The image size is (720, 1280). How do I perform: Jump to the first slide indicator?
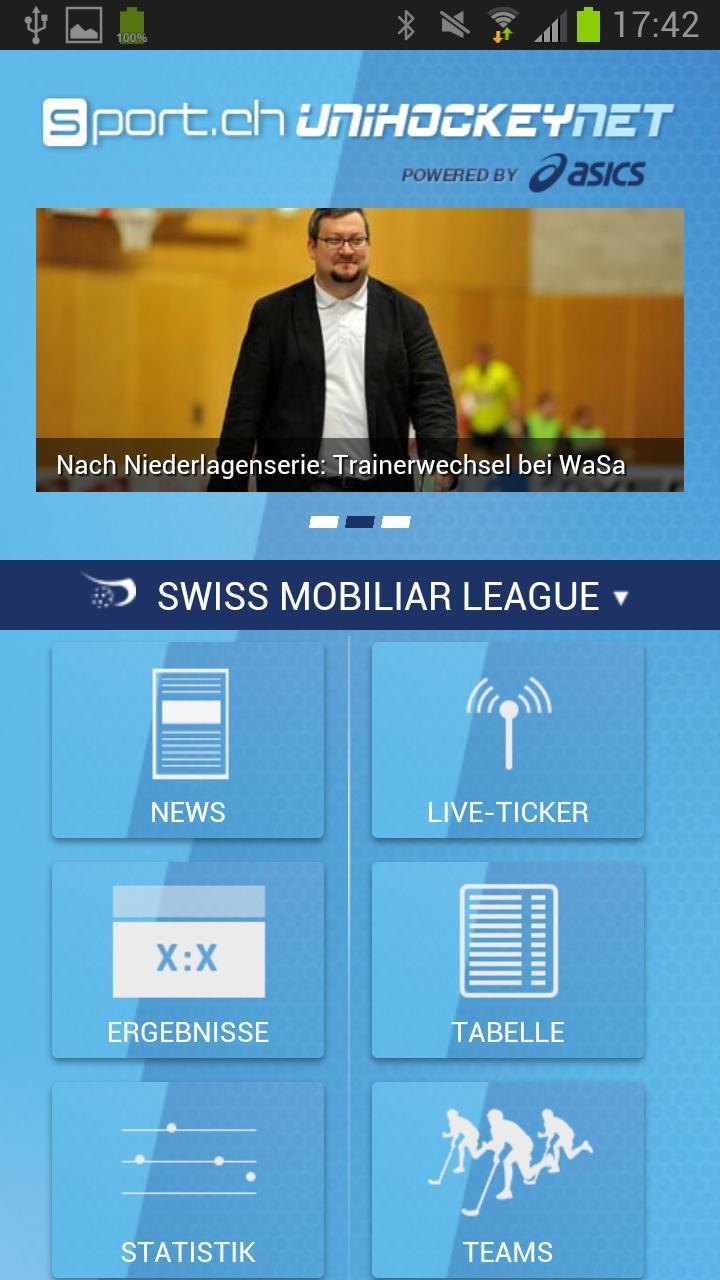(x=323, y=522)
